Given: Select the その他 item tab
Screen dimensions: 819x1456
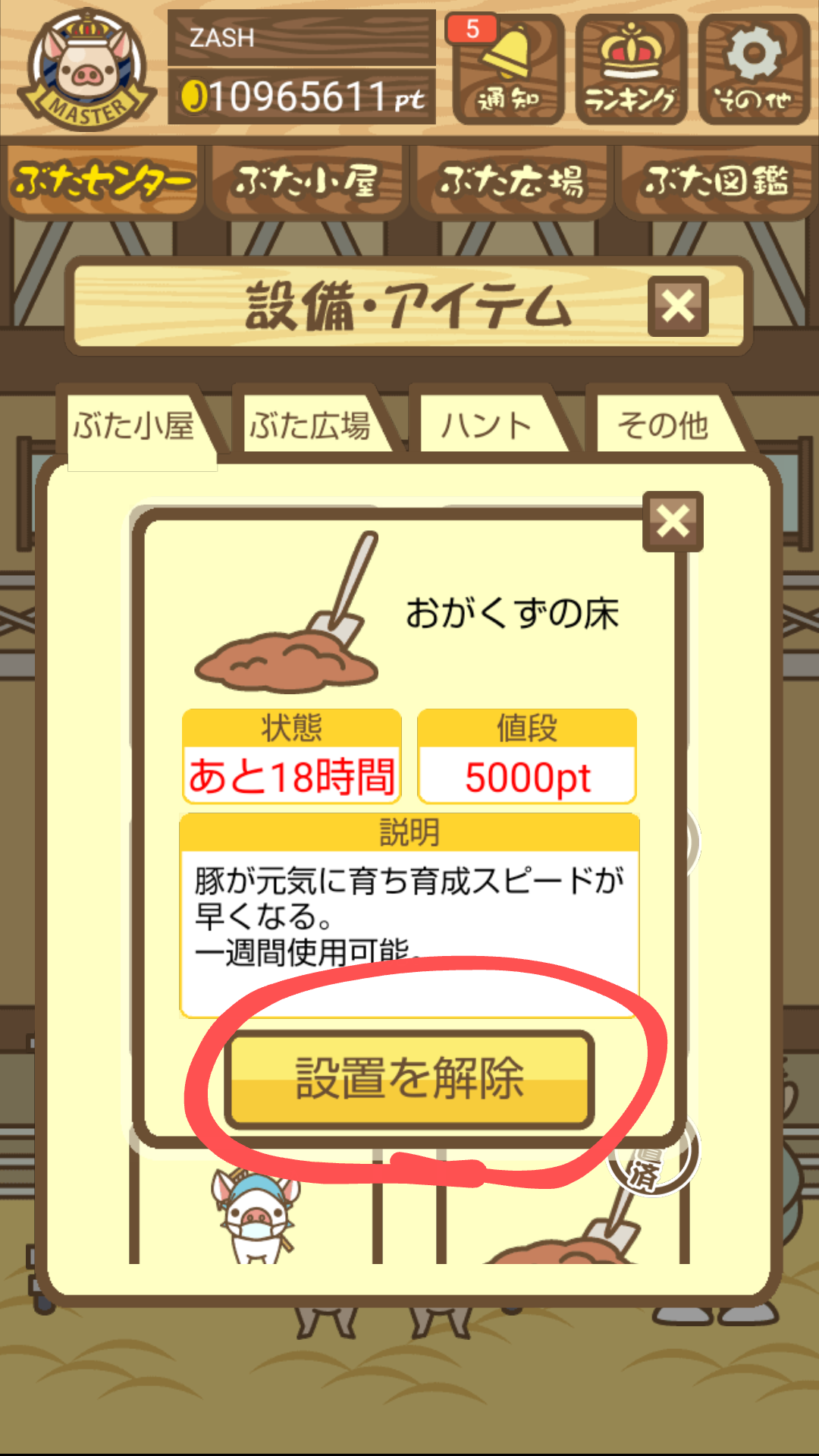Looking at the screenshot, I should (x=663, y=425).
